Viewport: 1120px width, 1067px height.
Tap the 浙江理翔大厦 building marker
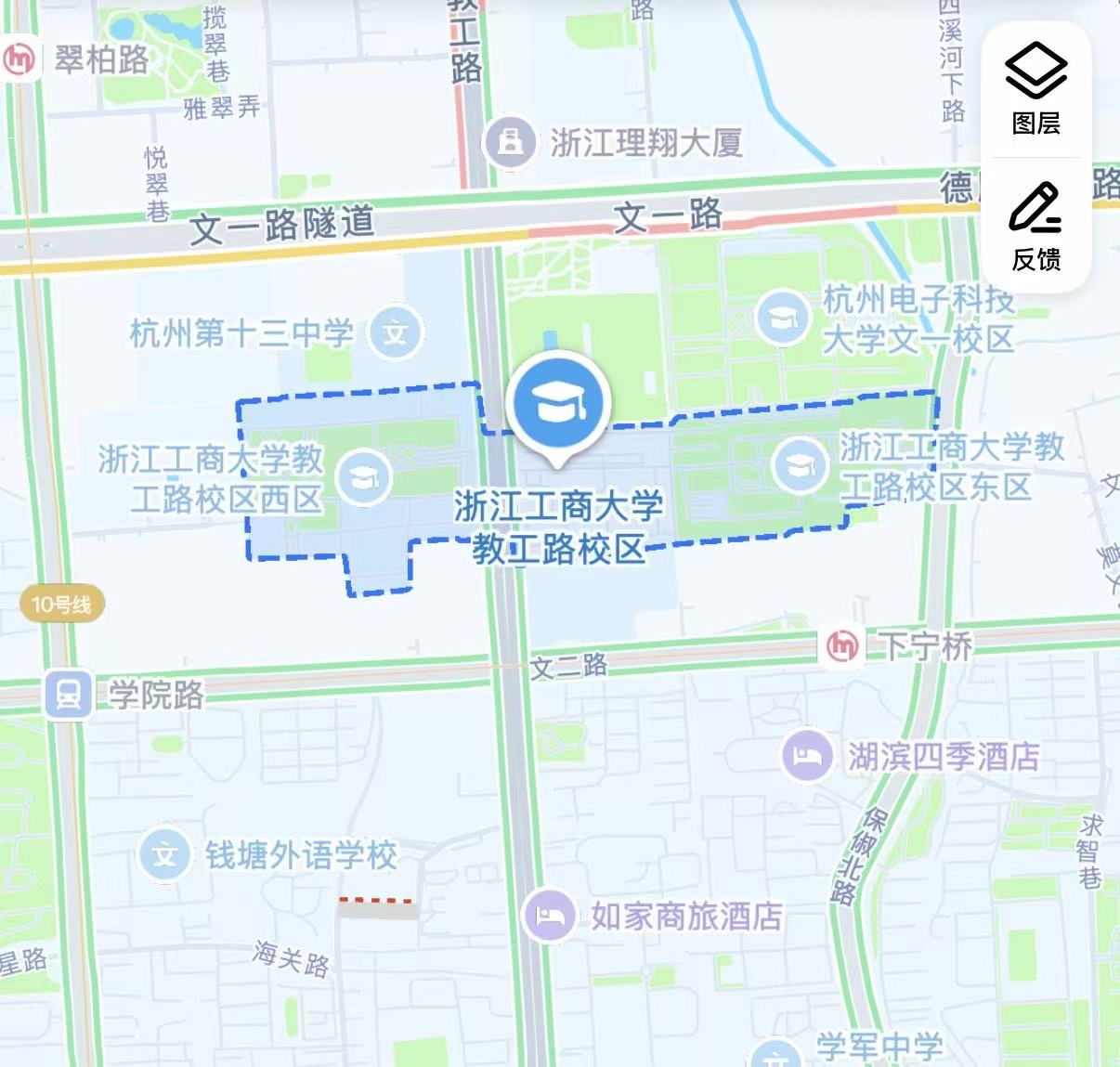pos(509,142)
